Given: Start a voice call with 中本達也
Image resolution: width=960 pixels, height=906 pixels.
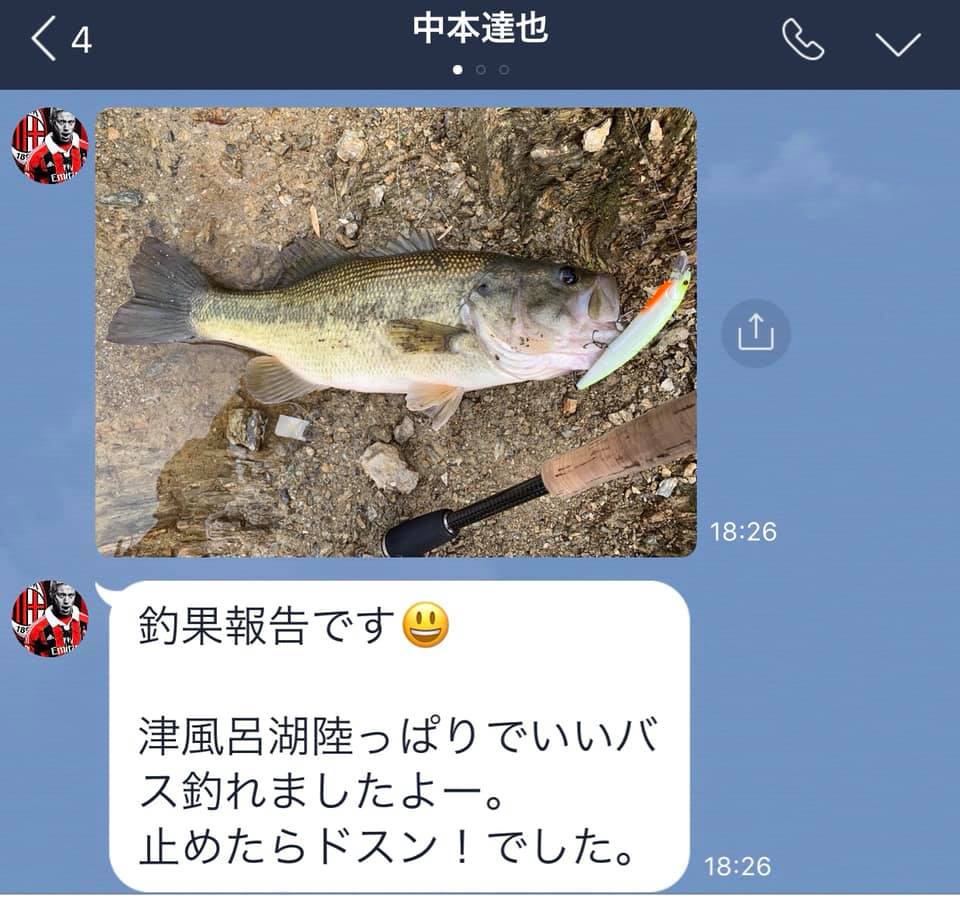Looking at the screenshot, I should coord(802,42).
